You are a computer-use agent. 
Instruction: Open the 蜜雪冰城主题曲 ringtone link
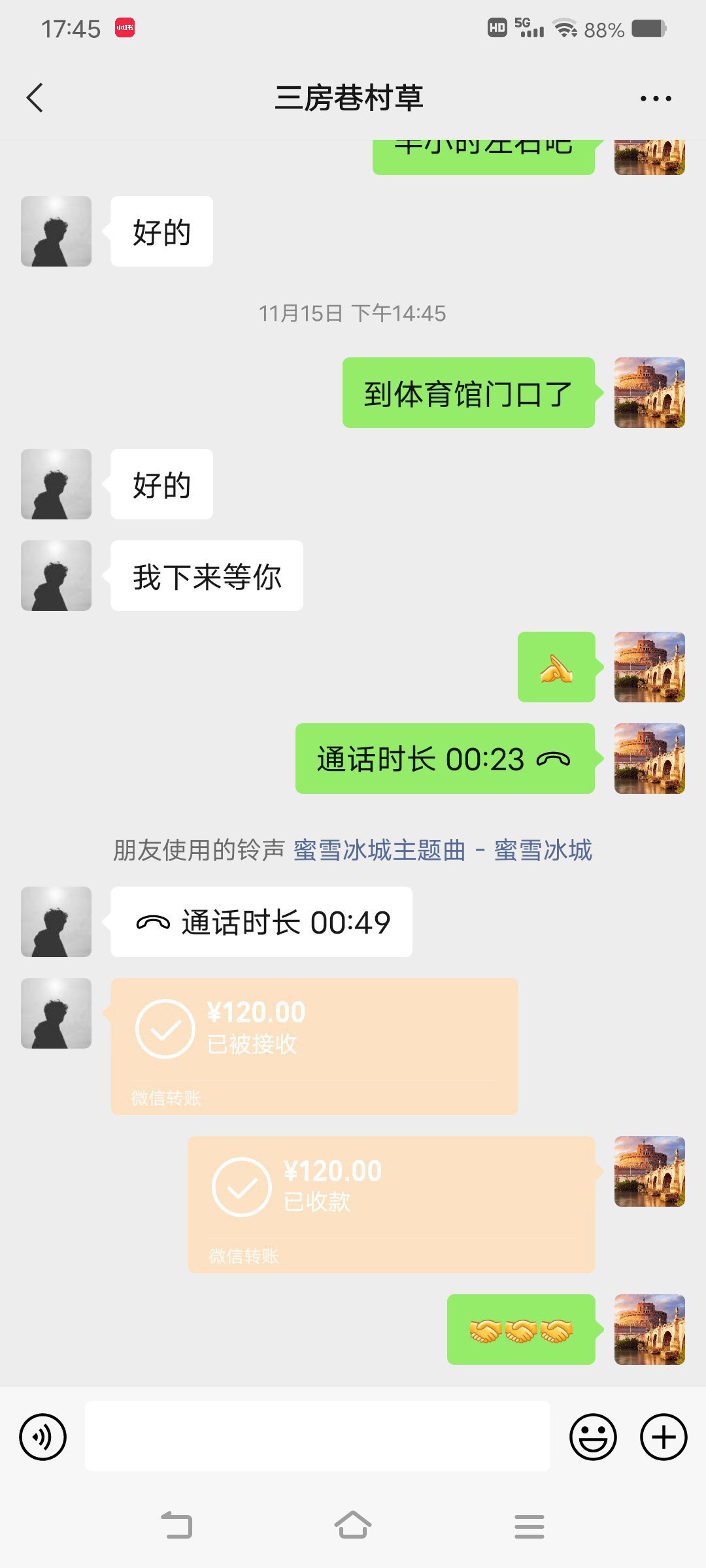pos(443,850)
